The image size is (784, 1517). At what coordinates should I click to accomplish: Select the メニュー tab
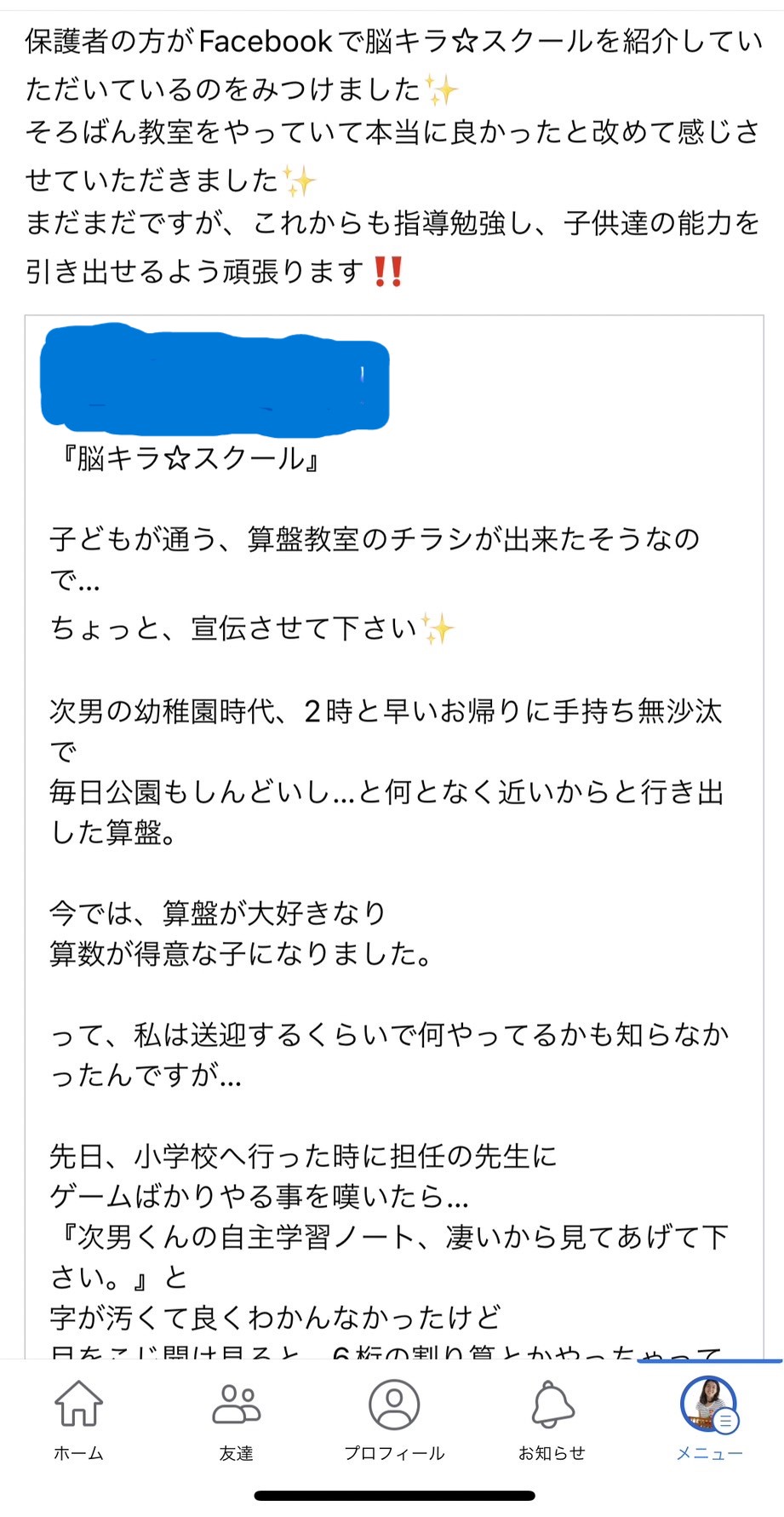click(x=709, y=1420)
